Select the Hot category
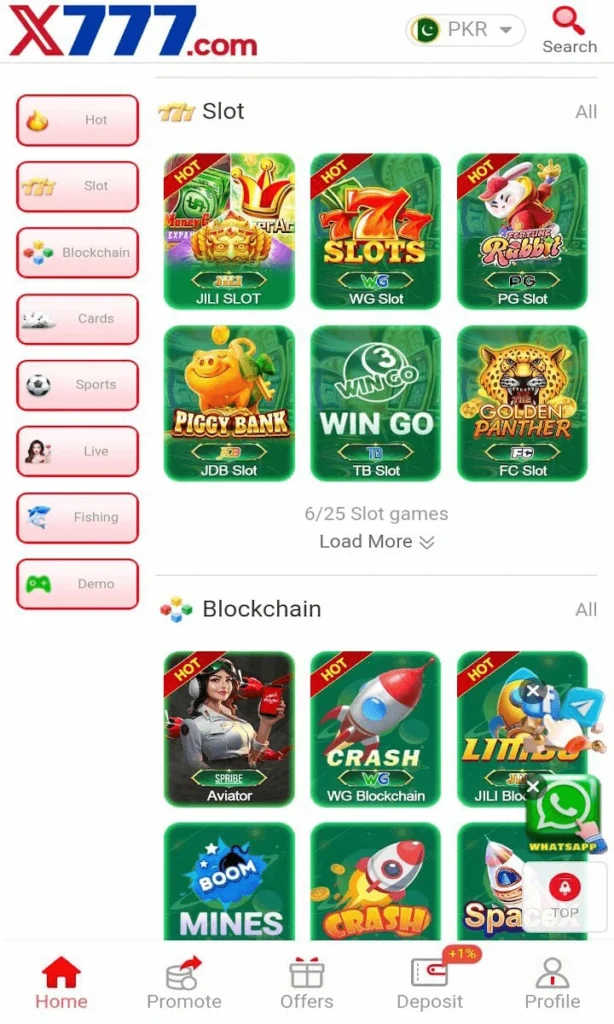Screen dimensions: 614x1024 click(x=78, y=120)
